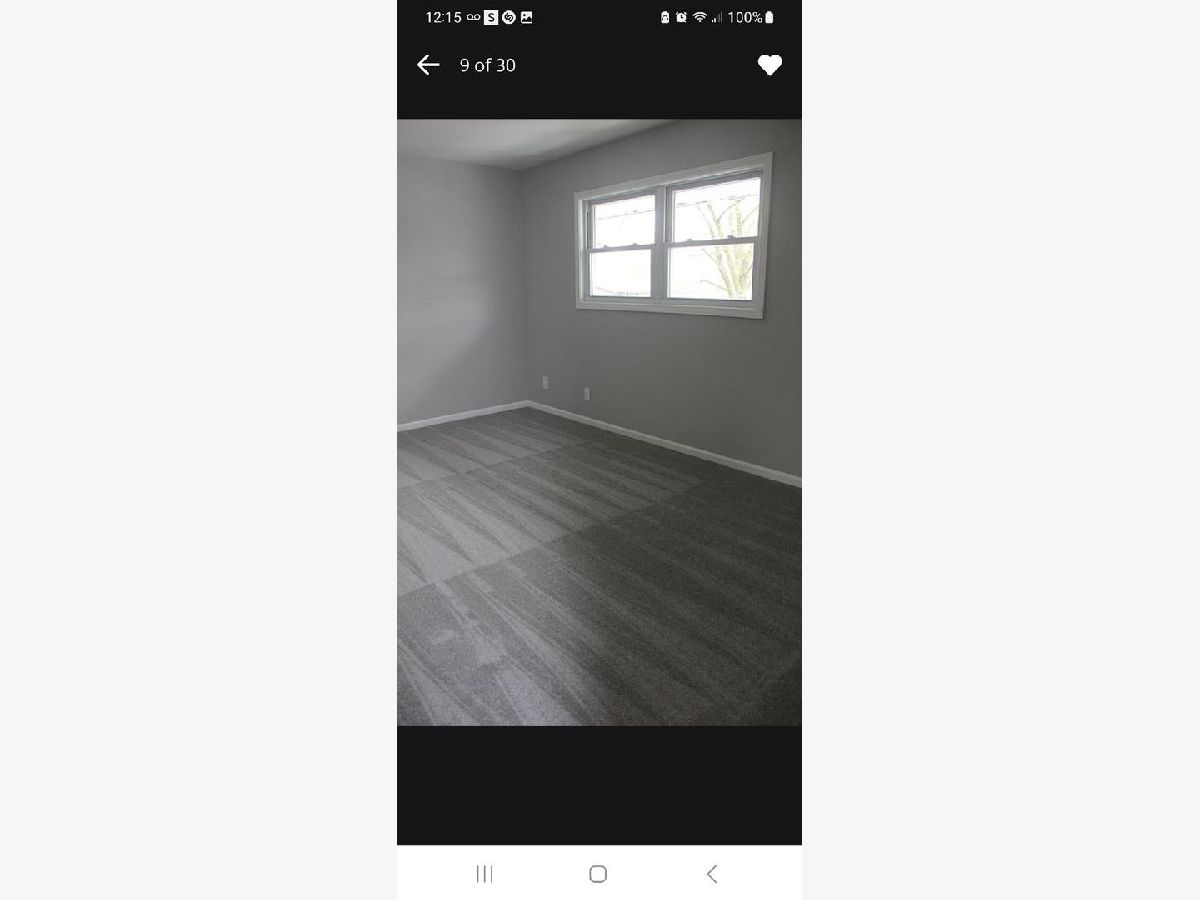Image resolution: width=1200 pixels, height=900 pixels.
Task: Open the recent apps overview
Action: 484,874
